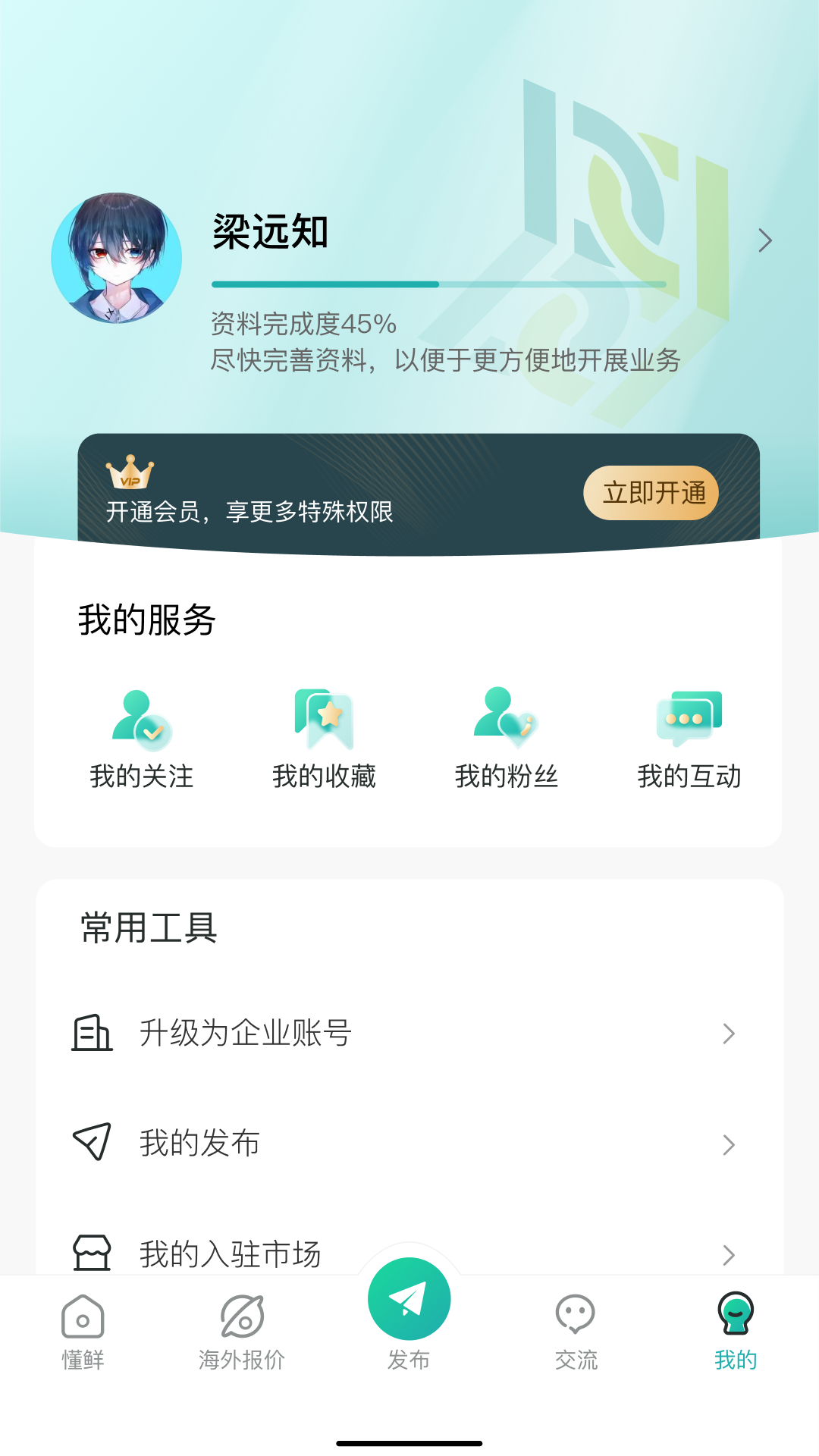Screen dimensions: 819x1456
Task: Open 我的关注 from 我的服务 section
Action: point(143,736)
